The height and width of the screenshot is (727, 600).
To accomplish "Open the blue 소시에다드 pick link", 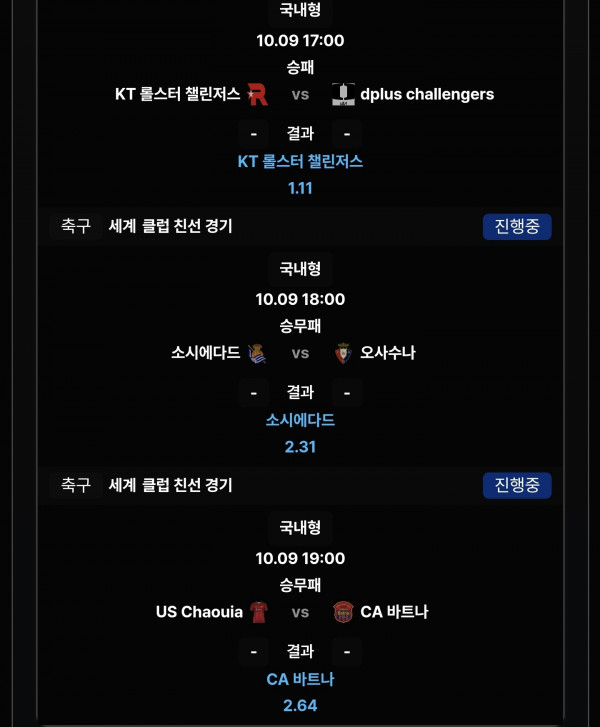I will point(300,420).
